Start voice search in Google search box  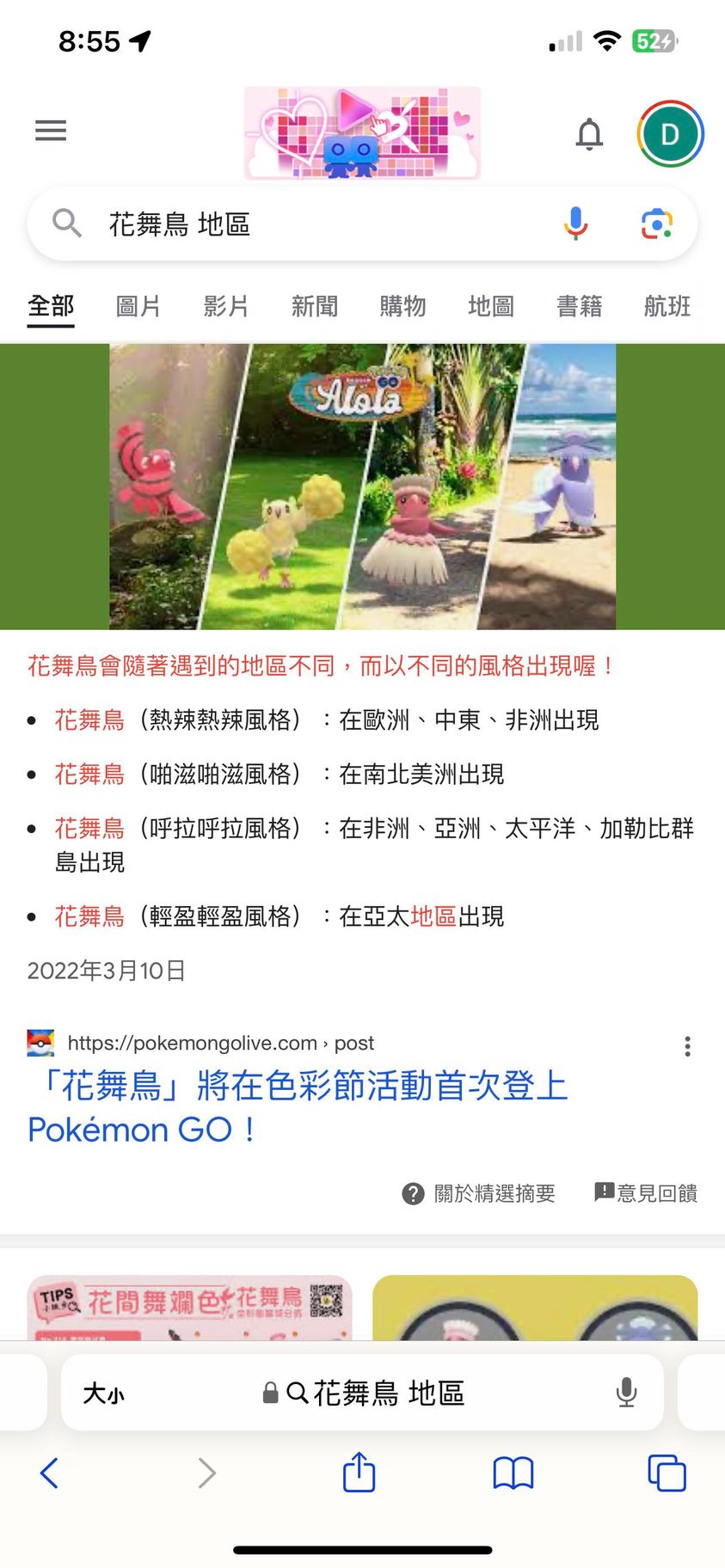click(576, 224)
